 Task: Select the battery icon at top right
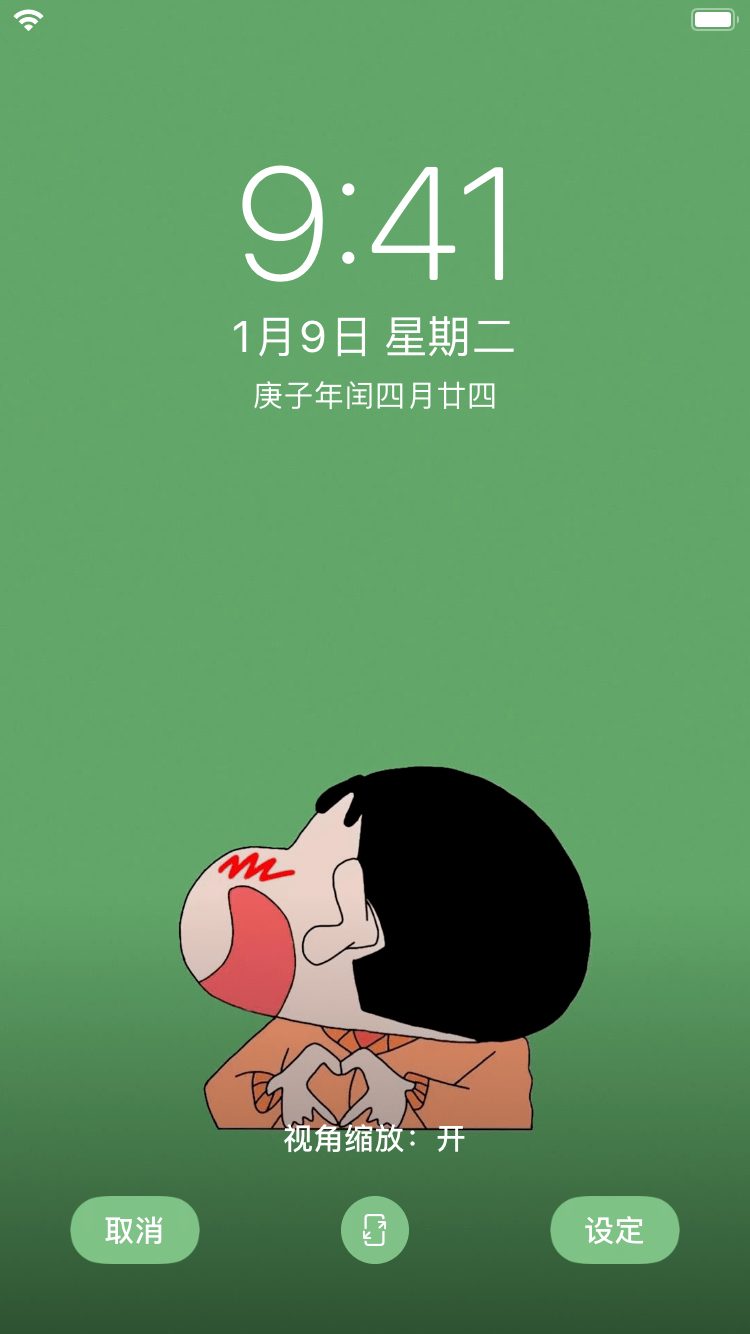tap(712, 17)
